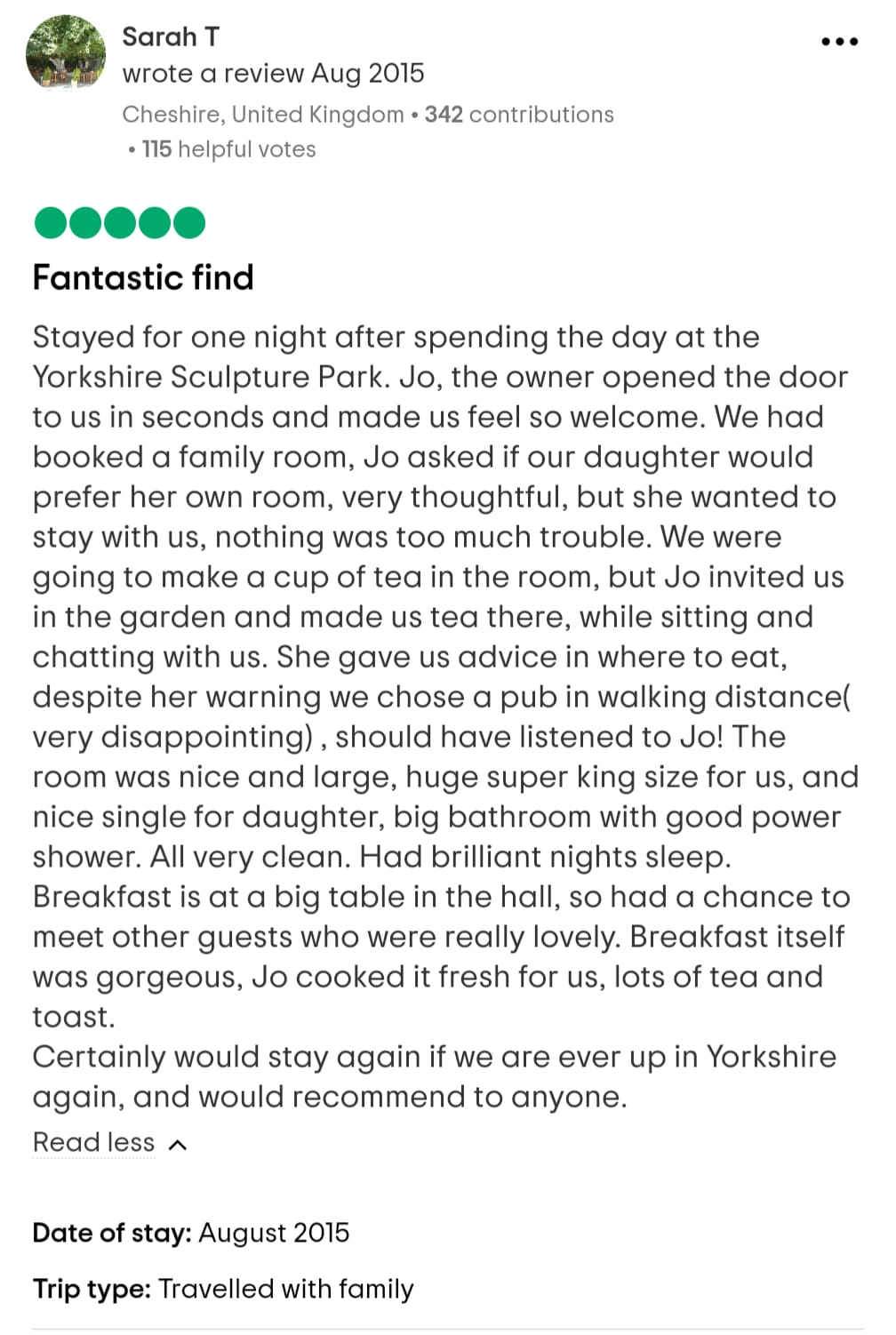Open Sarah T's profile picture

tap(66, 54)
